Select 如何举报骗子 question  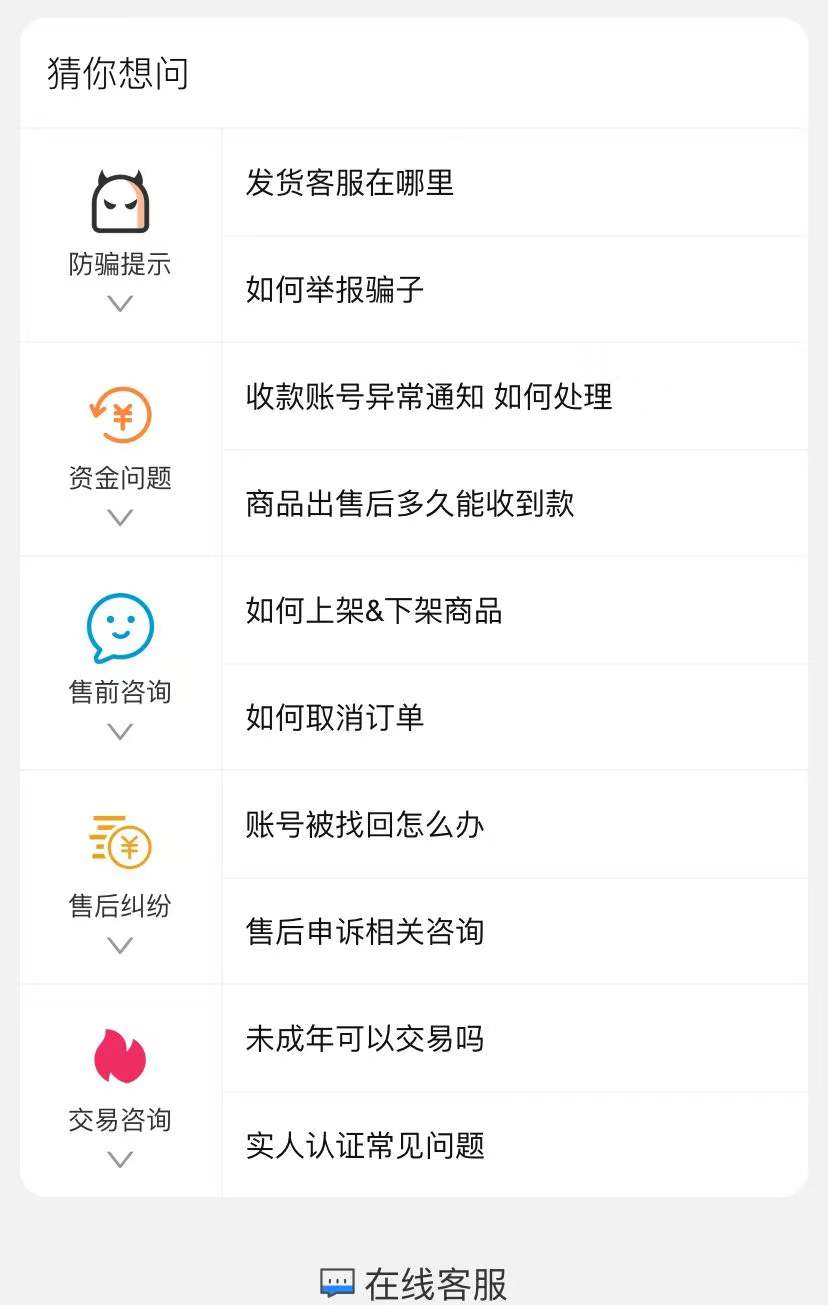[x=335, y=290]
